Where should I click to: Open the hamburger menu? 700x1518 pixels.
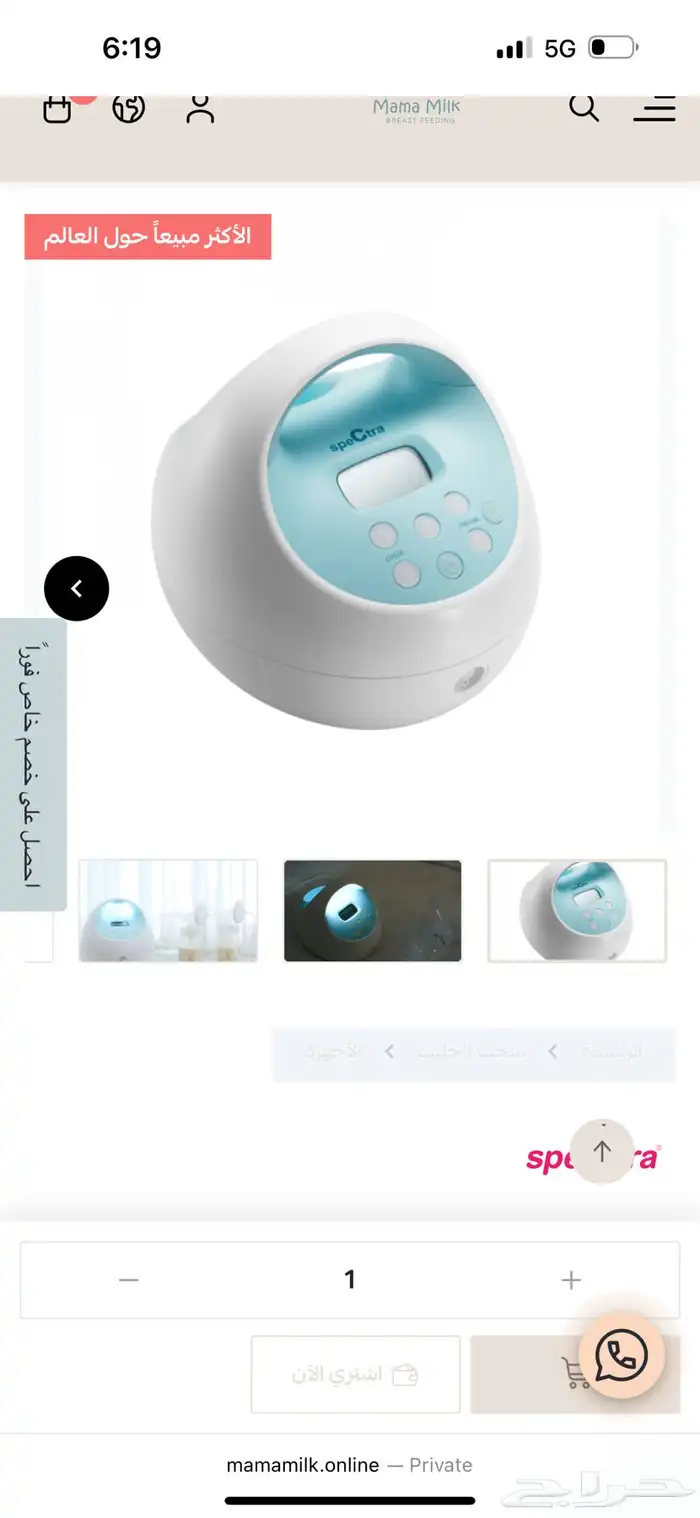[654, 108]
